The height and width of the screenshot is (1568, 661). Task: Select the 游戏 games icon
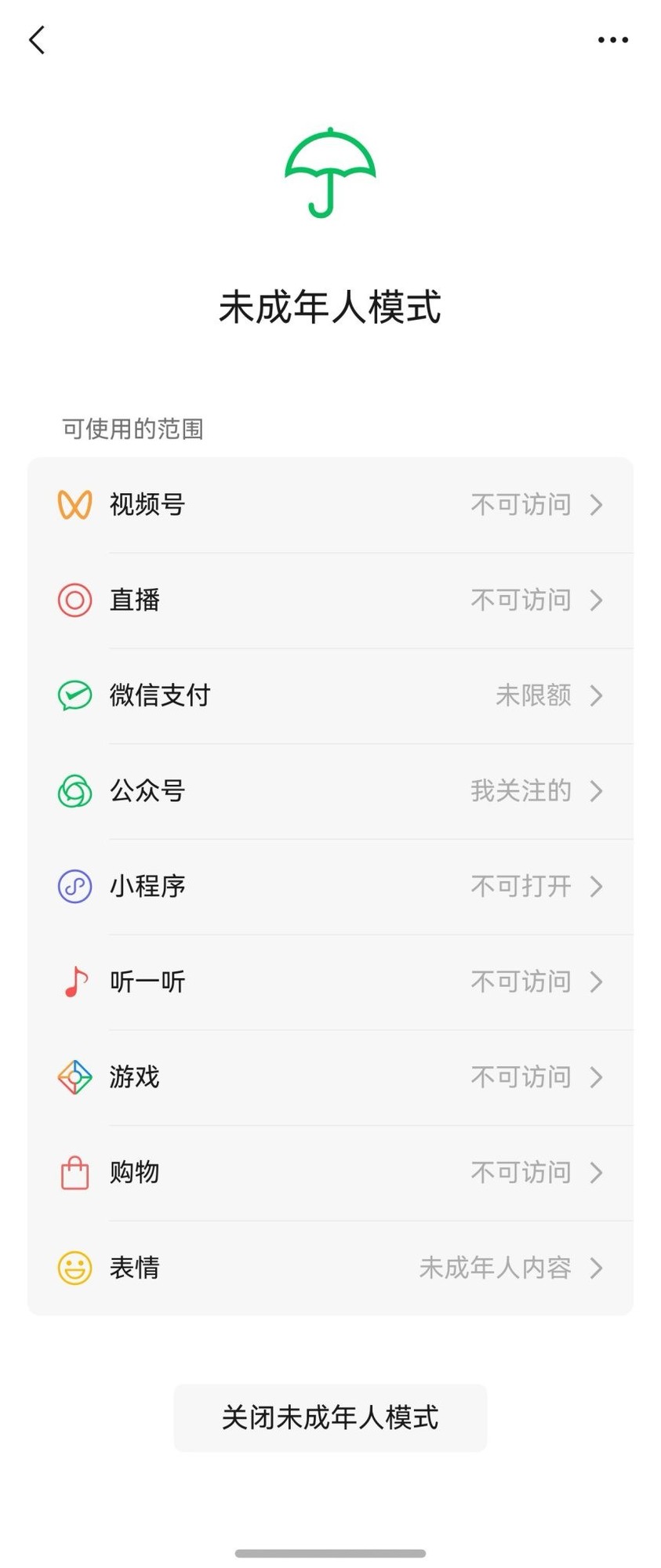tap(74, 1077)
